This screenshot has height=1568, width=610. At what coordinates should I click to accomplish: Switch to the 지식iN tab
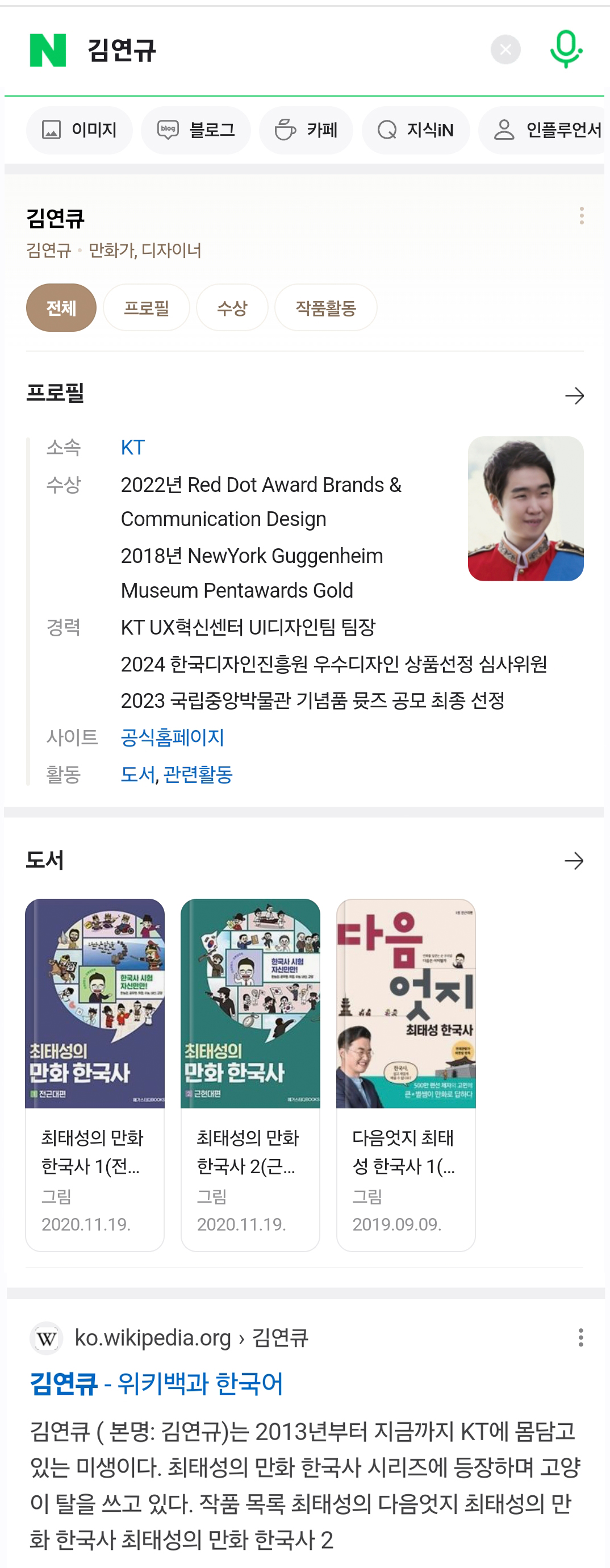(x=416, y=130)
